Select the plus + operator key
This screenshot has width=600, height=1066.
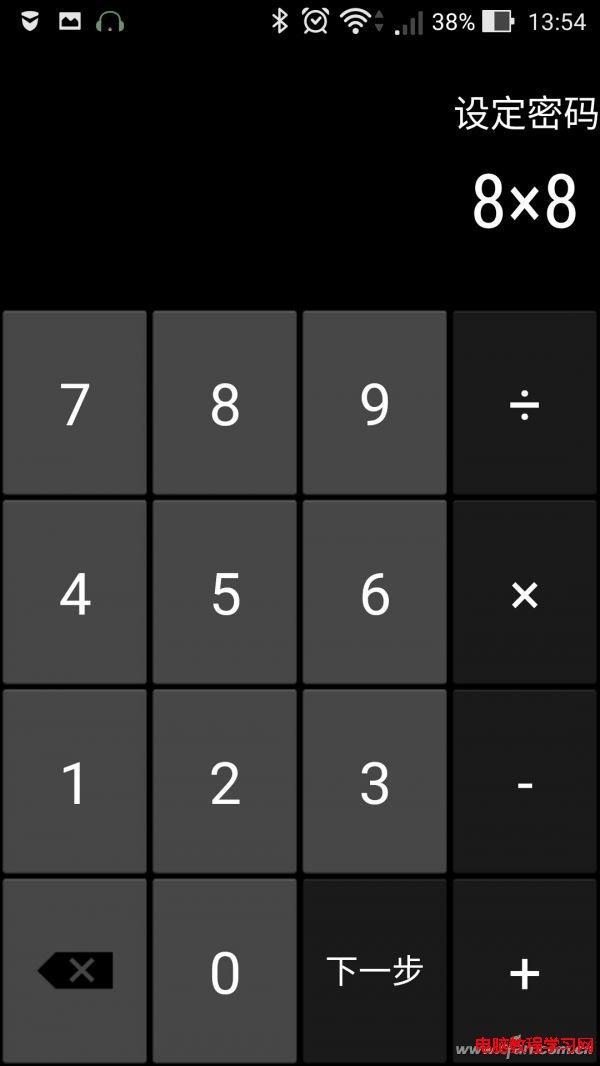(525, 970)
